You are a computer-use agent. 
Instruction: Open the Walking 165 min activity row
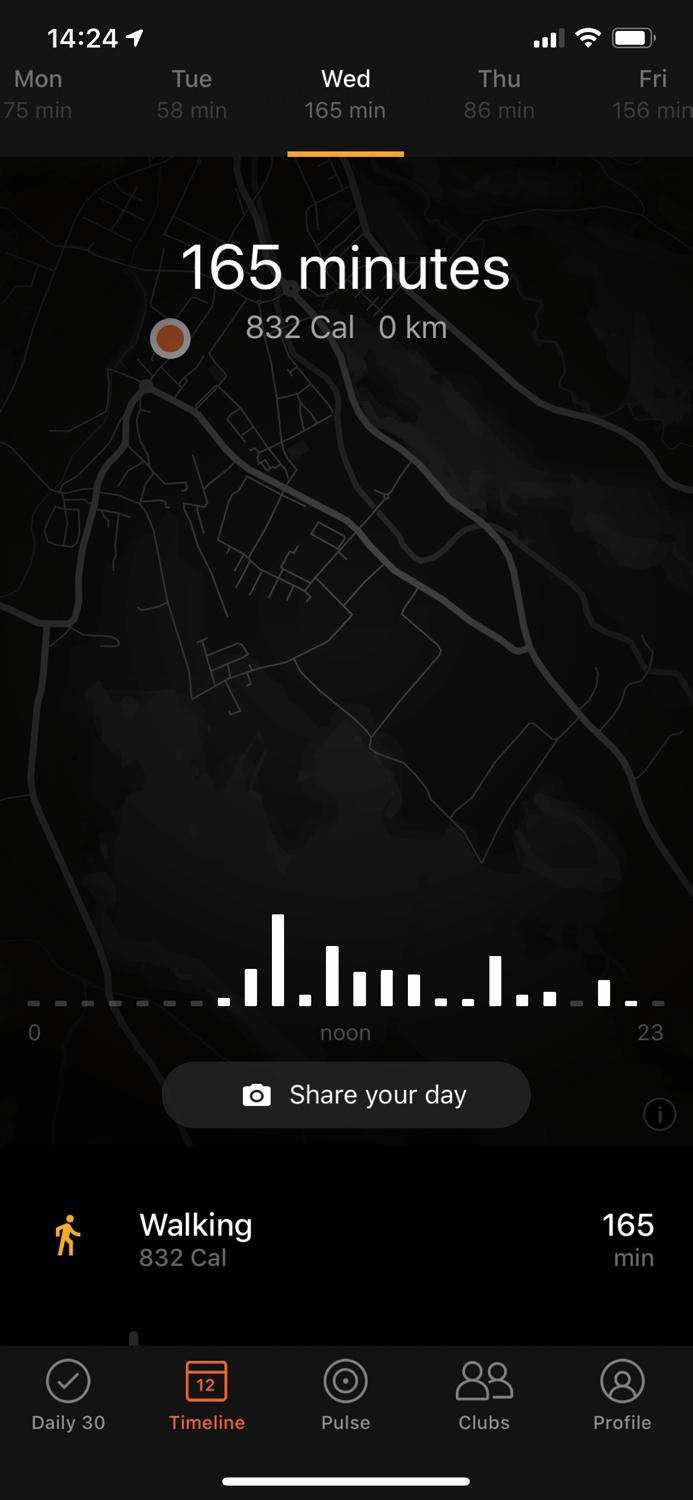click(346, 1240)
